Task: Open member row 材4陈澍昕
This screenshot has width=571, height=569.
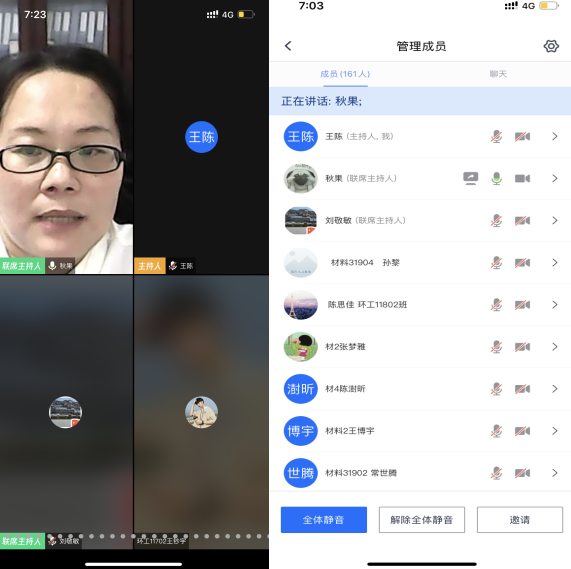Action: pos(420,389)
